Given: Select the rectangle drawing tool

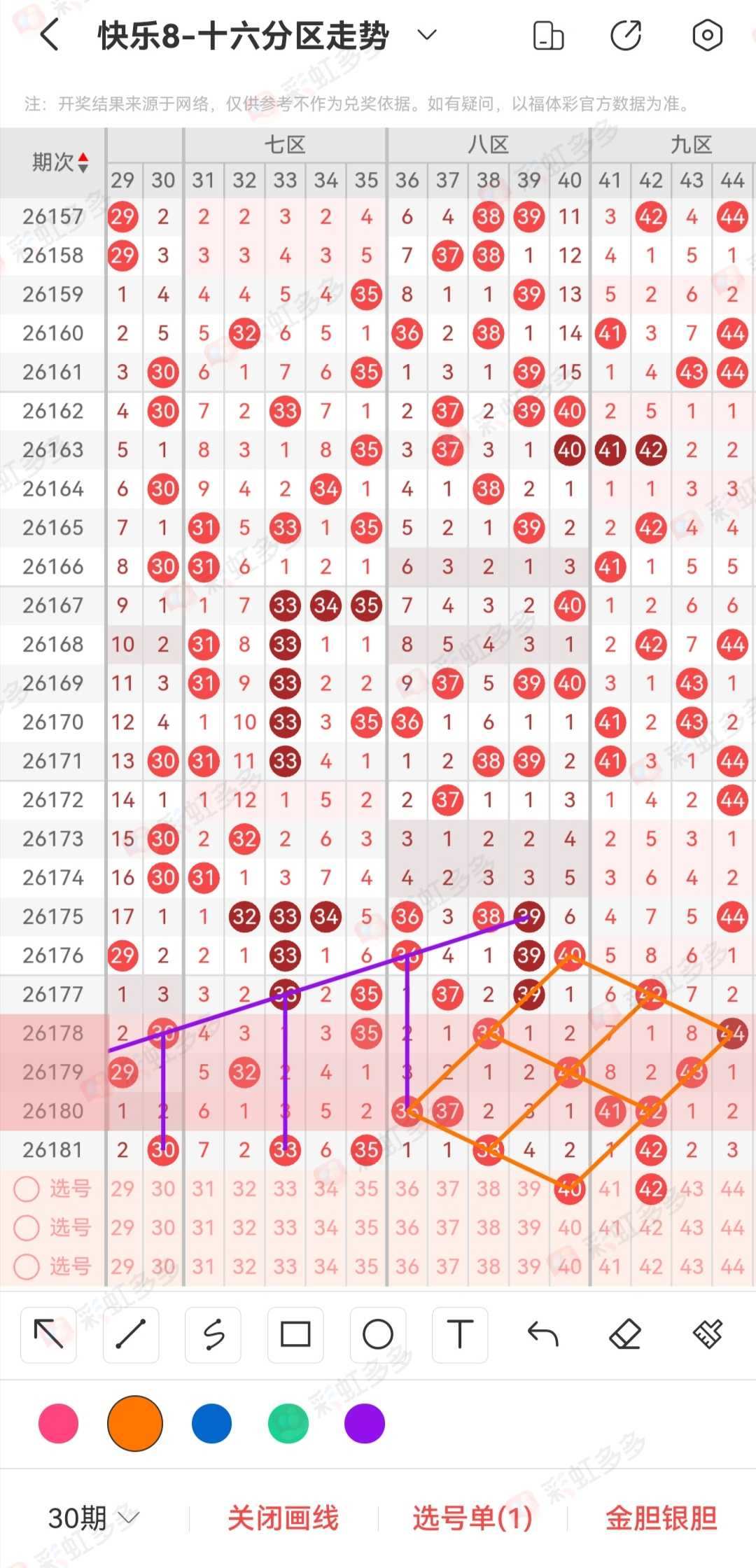Looking at the screenshot, I should [295, 1334].
